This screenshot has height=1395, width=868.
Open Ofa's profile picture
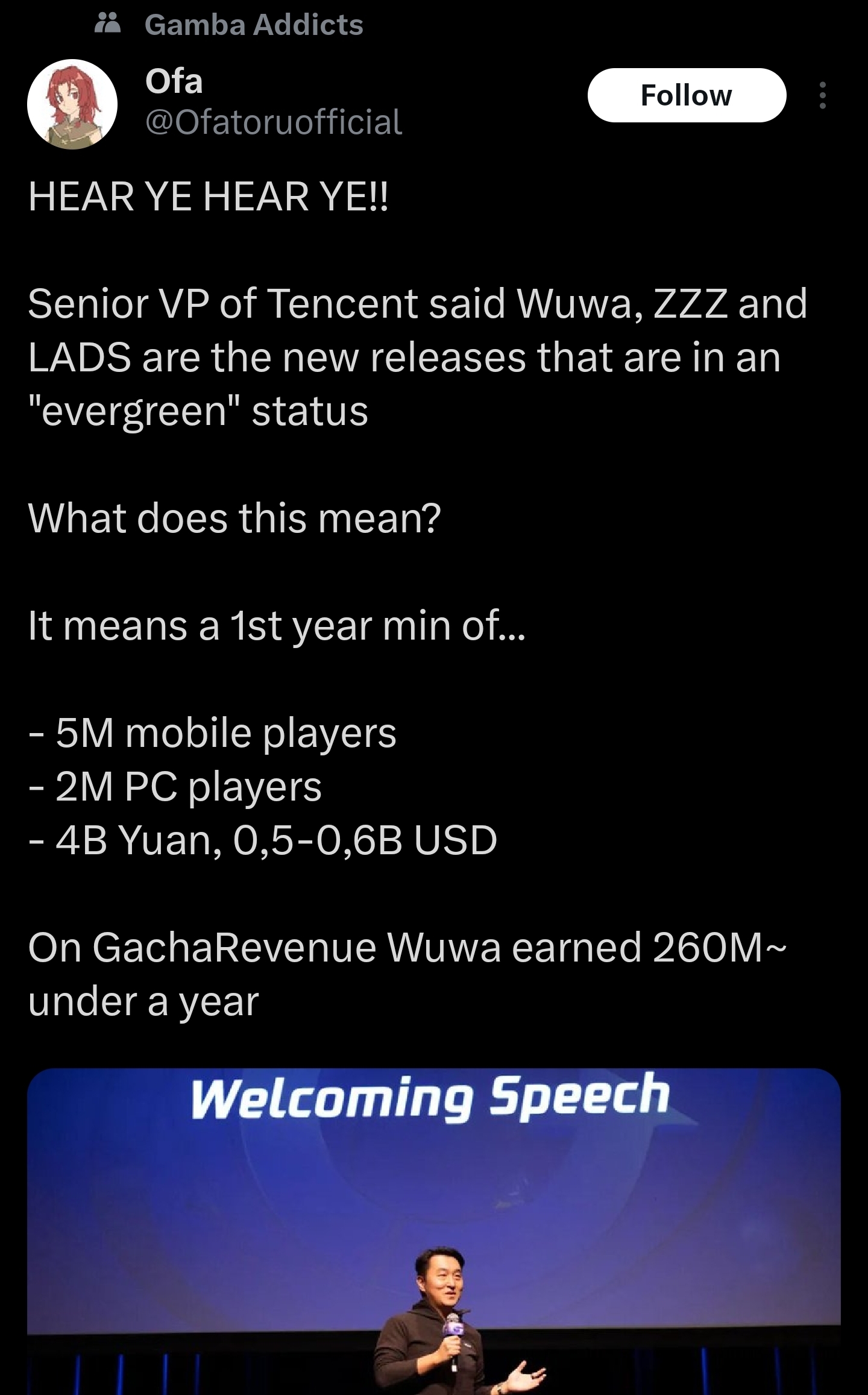click(x=72, y=104)
